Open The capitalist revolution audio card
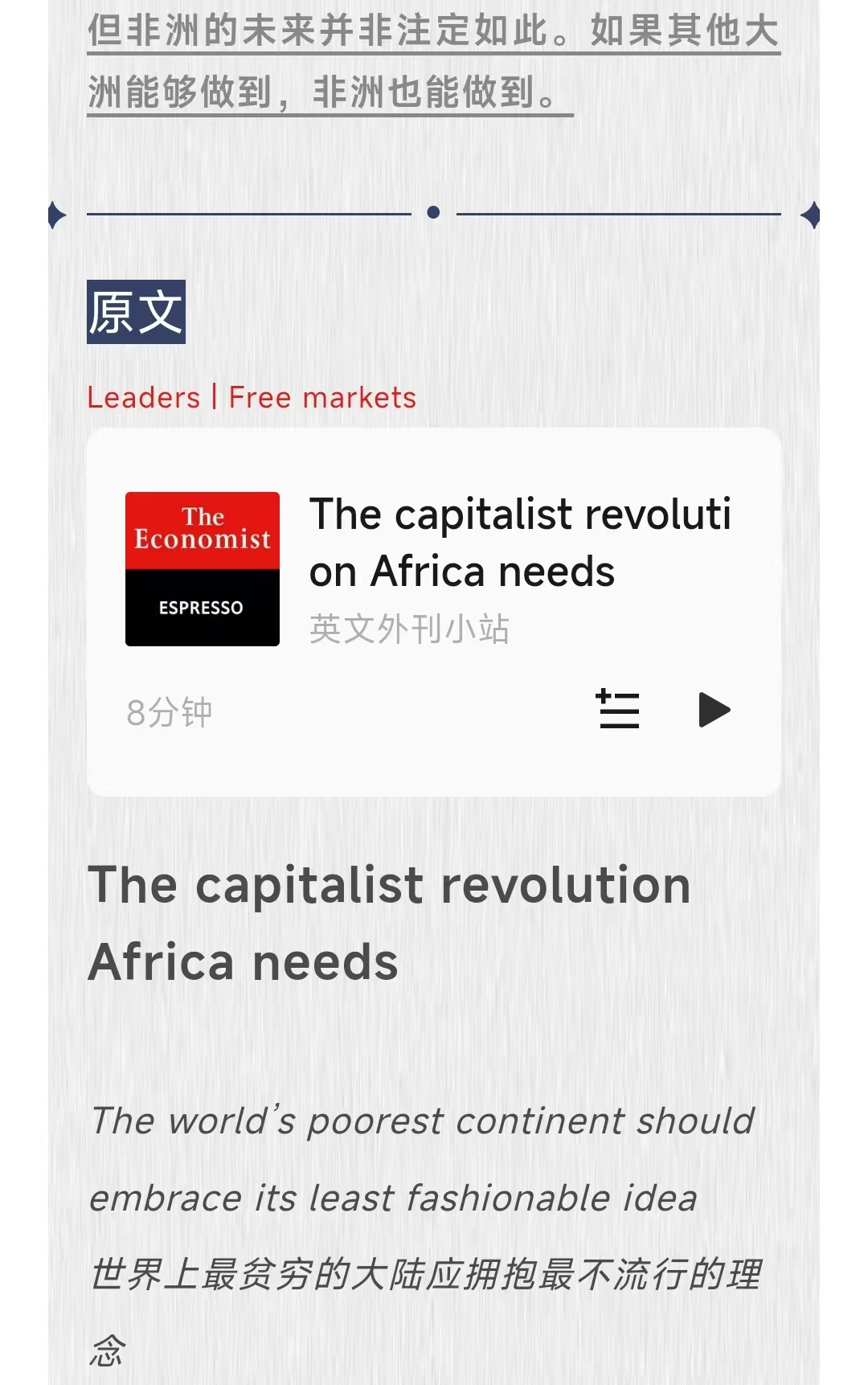 click(x=519, y=543)
